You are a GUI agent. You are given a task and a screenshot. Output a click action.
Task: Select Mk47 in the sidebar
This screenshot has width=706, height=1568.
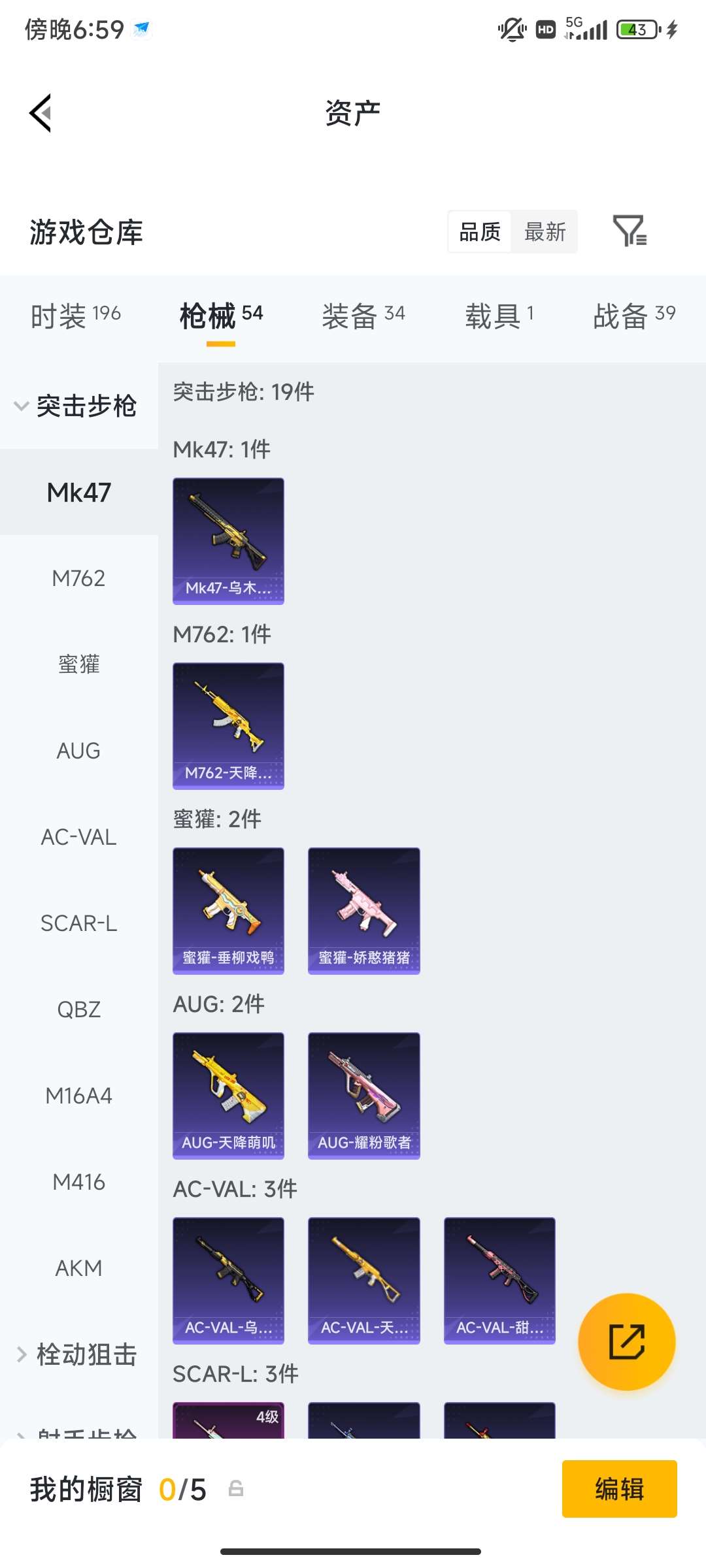(78, 493)
